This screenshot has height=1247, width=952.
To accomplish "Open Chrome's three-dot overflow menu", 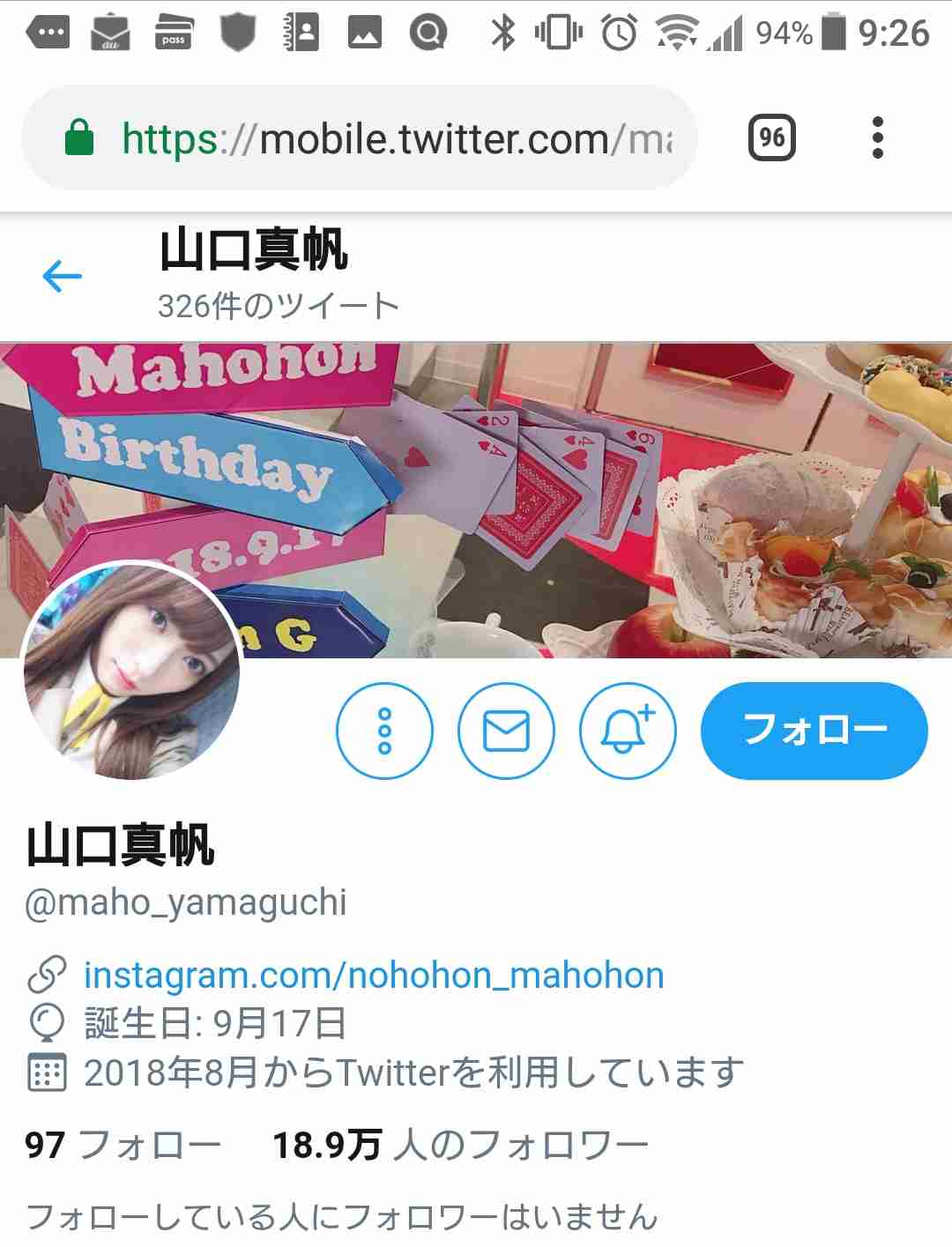I will tap(876, 137).
